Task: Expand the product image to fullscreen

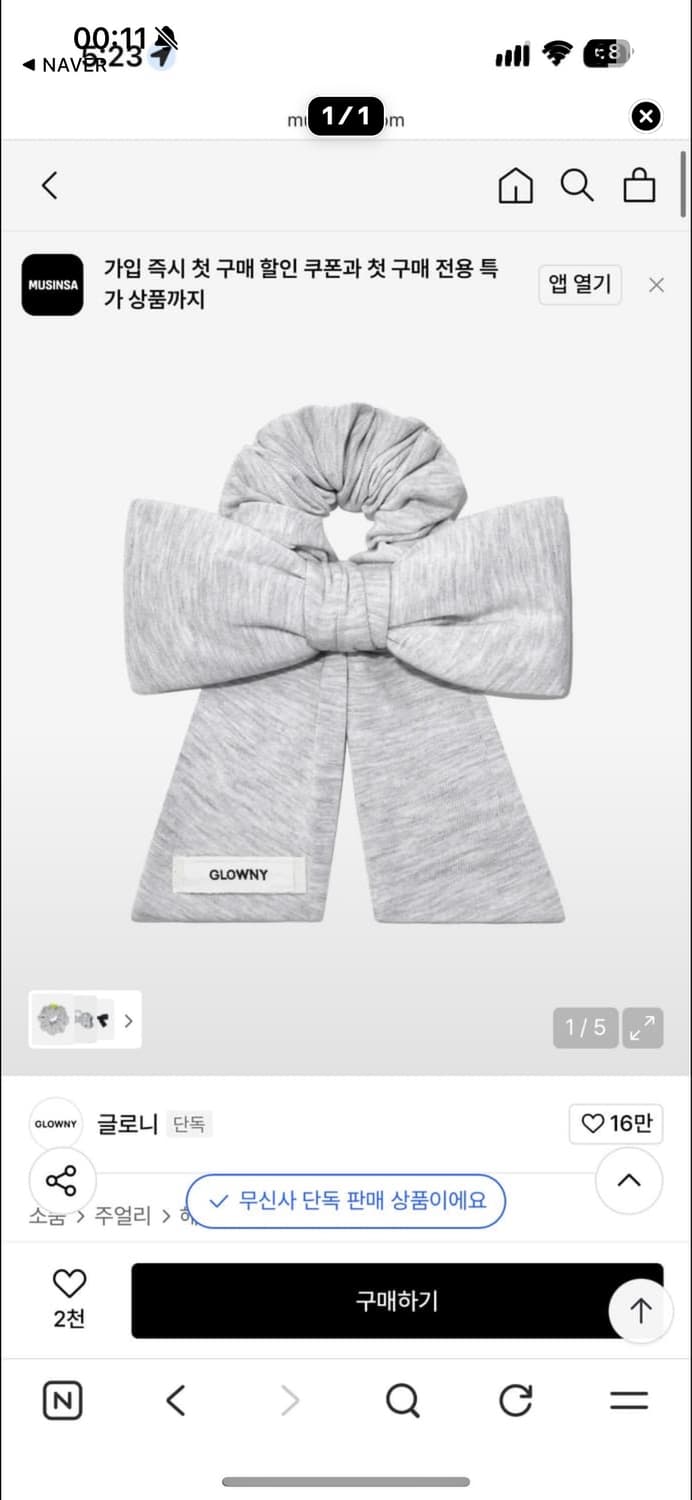Action: [642, 1027]
